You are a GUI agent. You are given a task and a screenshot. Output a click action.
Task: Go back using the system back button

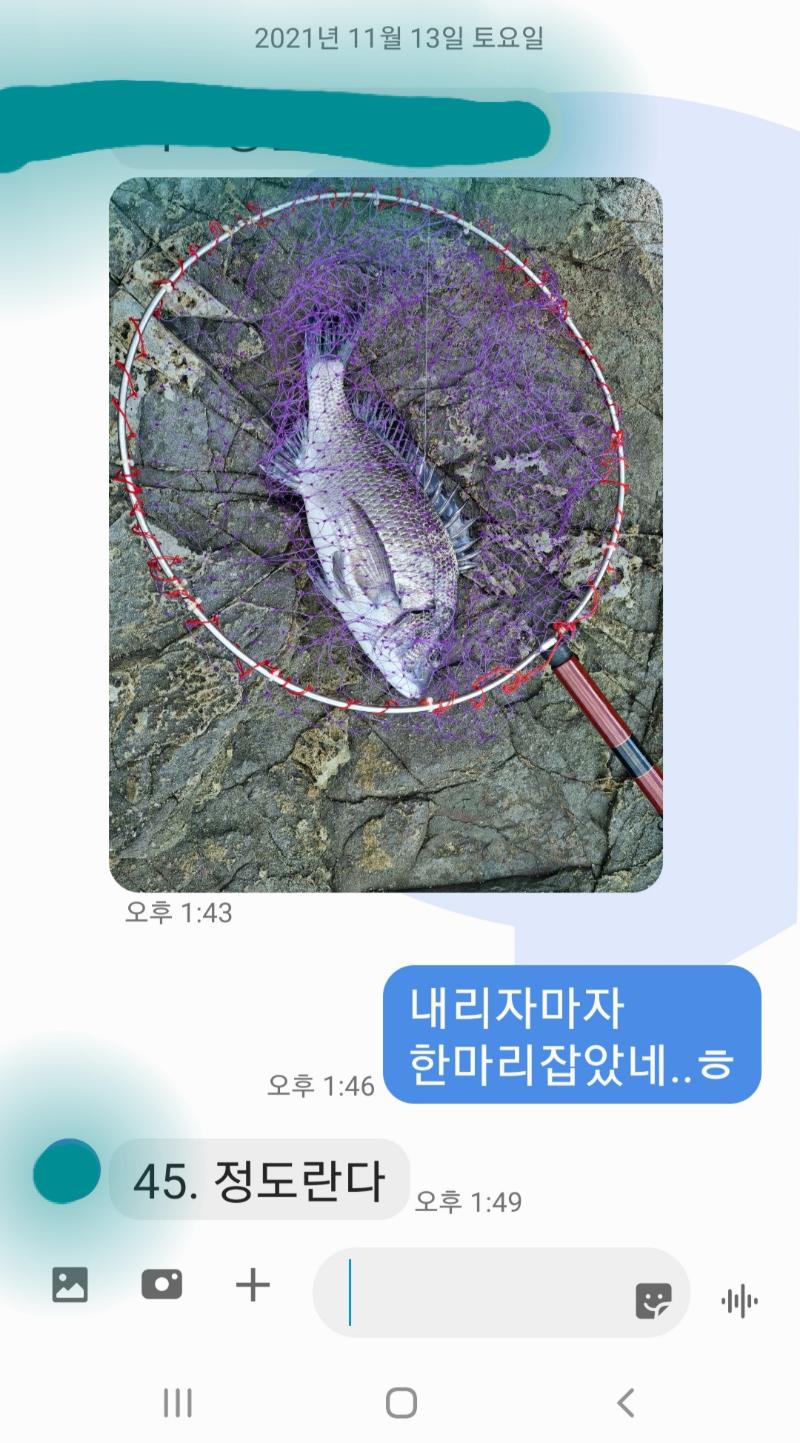pos(626,1403)
